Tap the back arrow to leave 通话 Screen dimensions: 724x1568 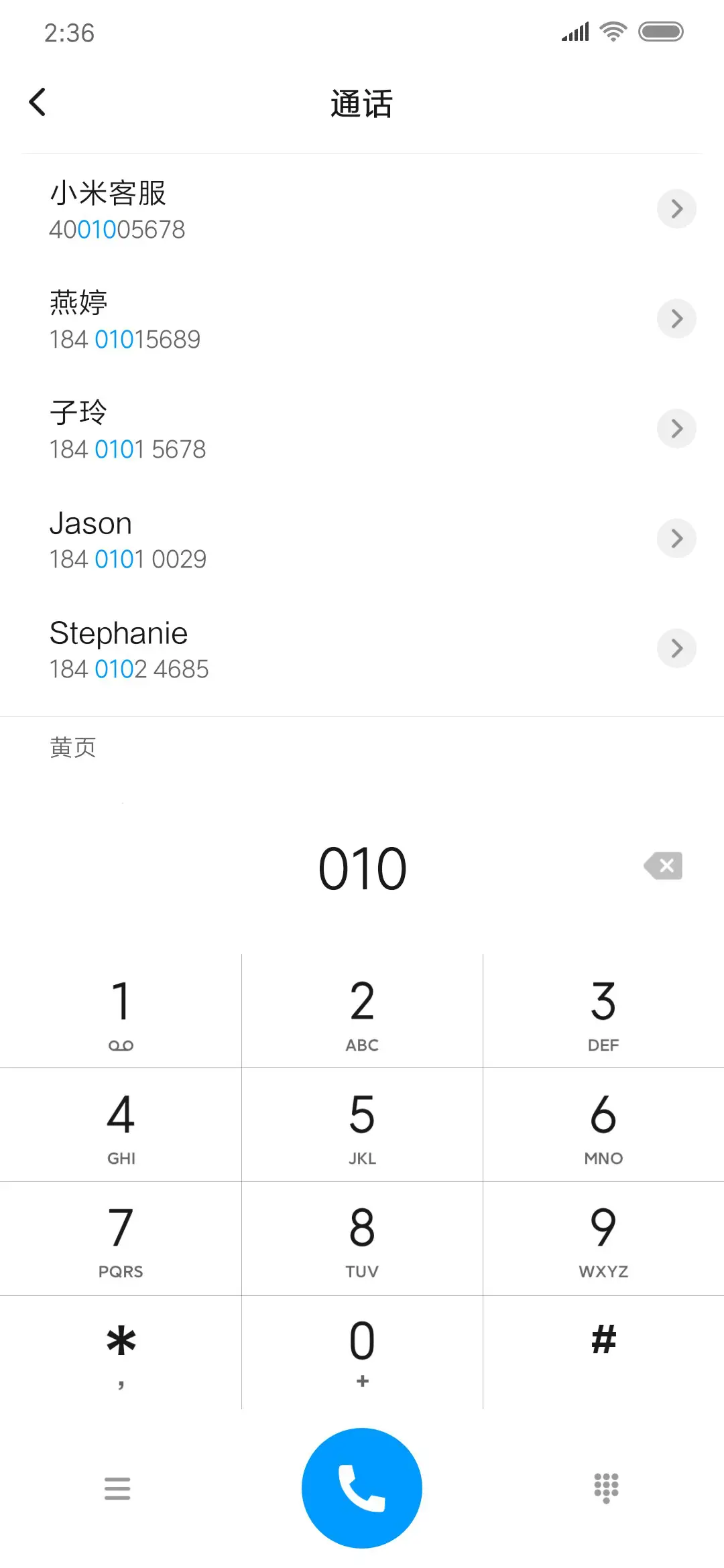coord(38,102)
